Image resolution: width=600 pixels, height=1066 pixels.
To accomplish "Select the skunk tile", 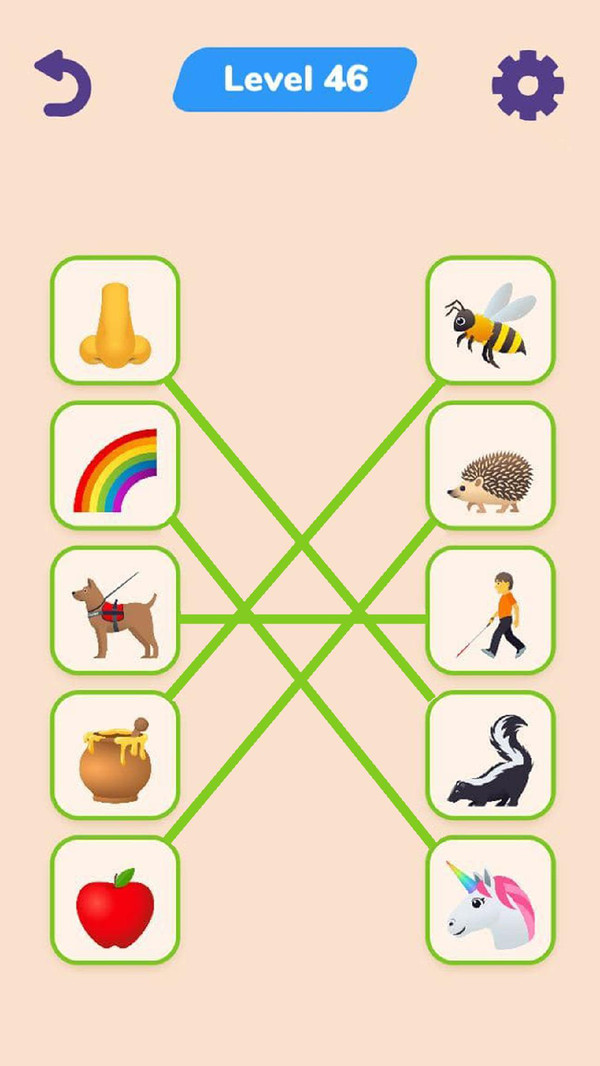I will click(490, 755).
